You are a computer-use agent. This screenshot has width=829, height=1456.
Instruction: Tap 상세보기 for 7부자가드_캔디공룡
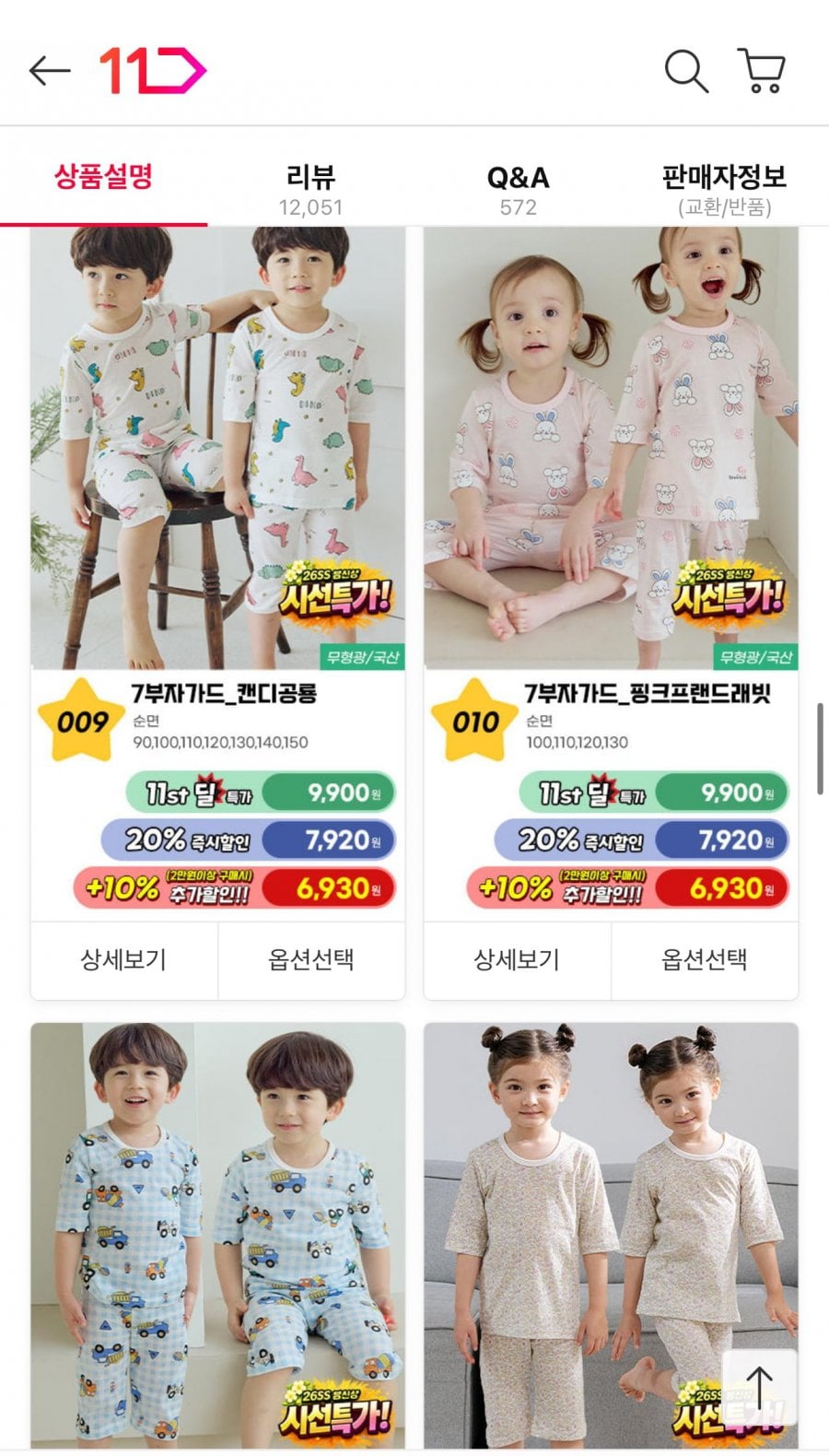point(123,960)
